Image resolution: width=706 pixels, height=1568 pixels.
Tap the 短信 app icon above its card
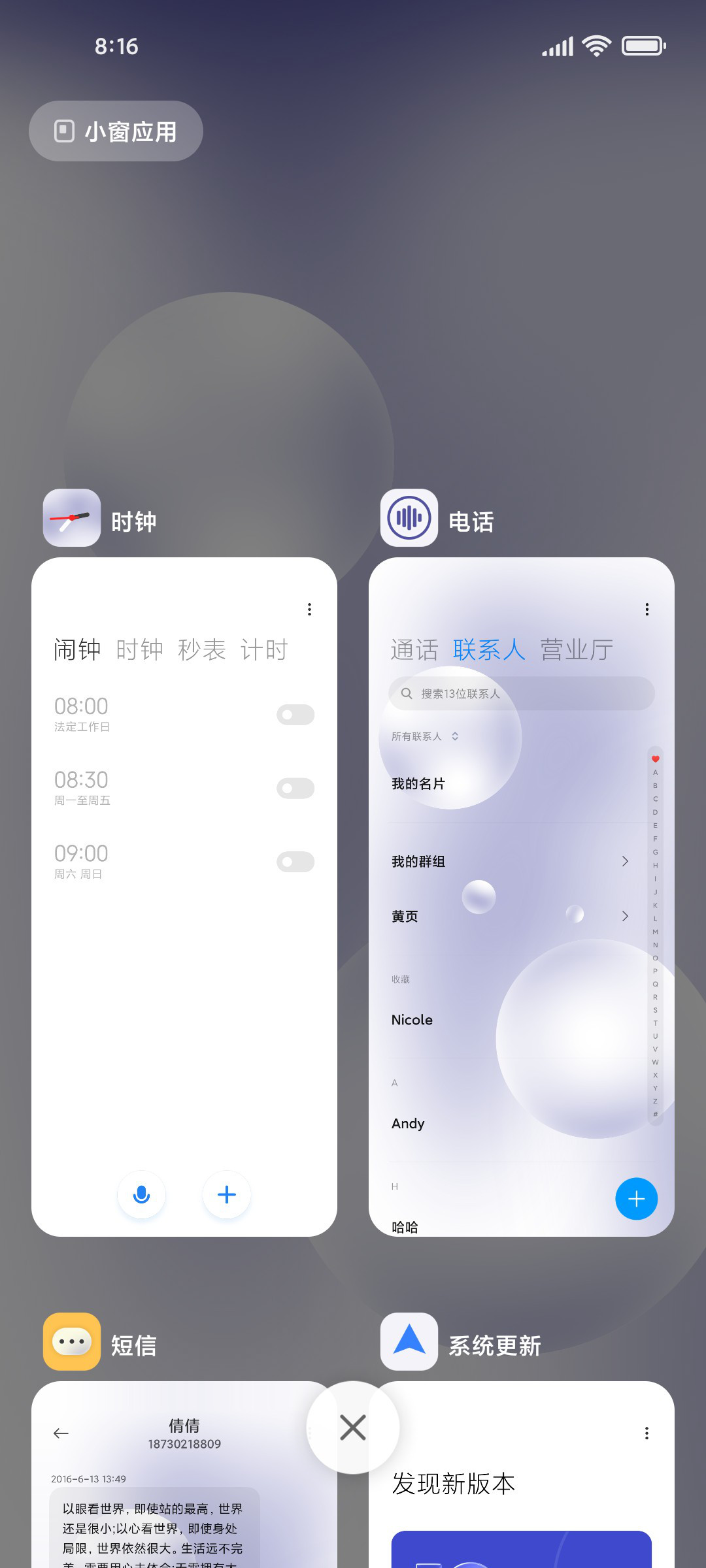pos(72,1341)
